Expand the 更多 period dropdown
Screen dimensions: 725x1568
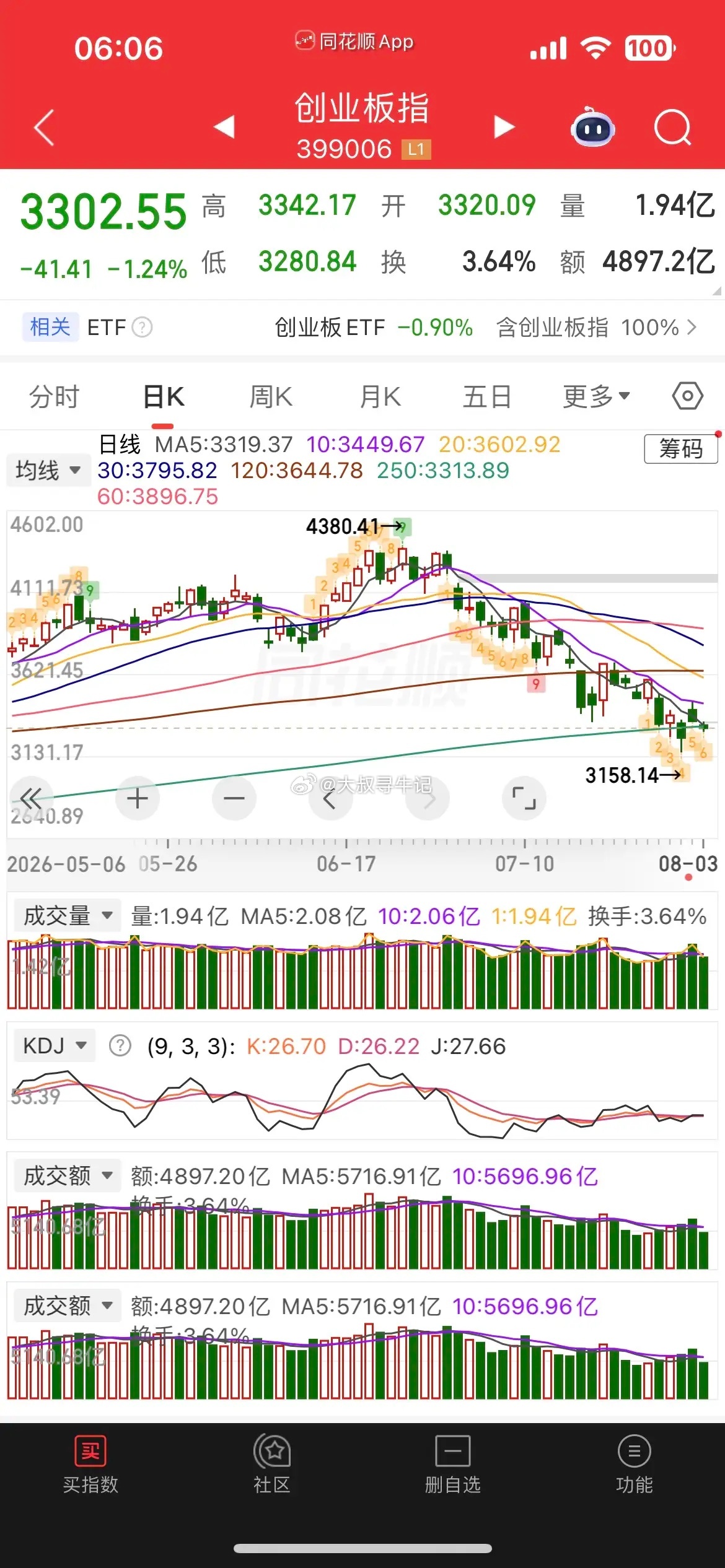click(x=596, y=396)
